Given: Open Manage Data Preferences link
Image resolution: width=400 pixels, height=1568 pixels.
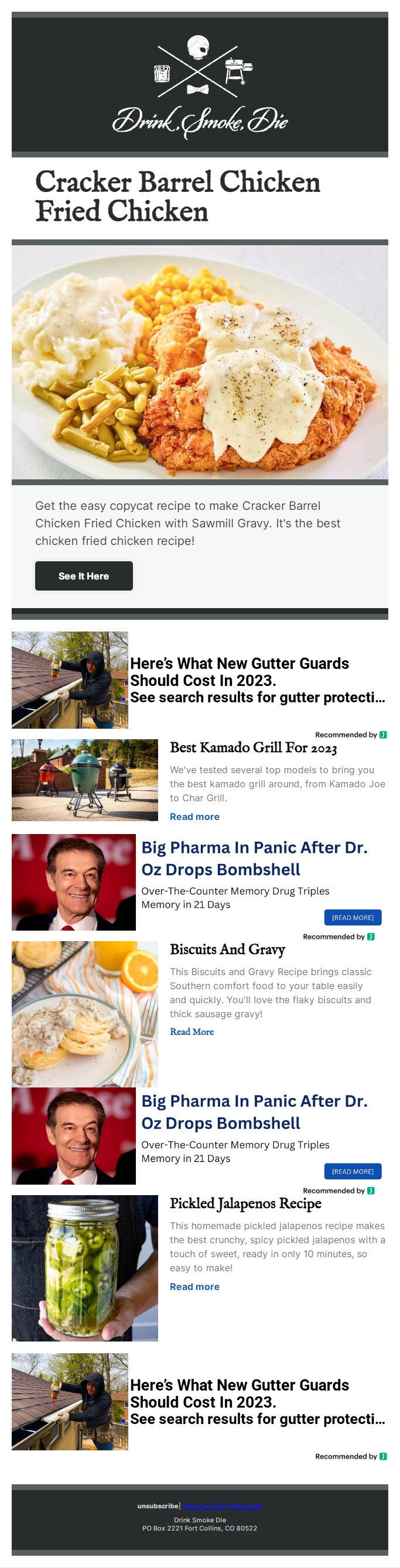Looking at the screenshot, I should (x=222, y=1505).
